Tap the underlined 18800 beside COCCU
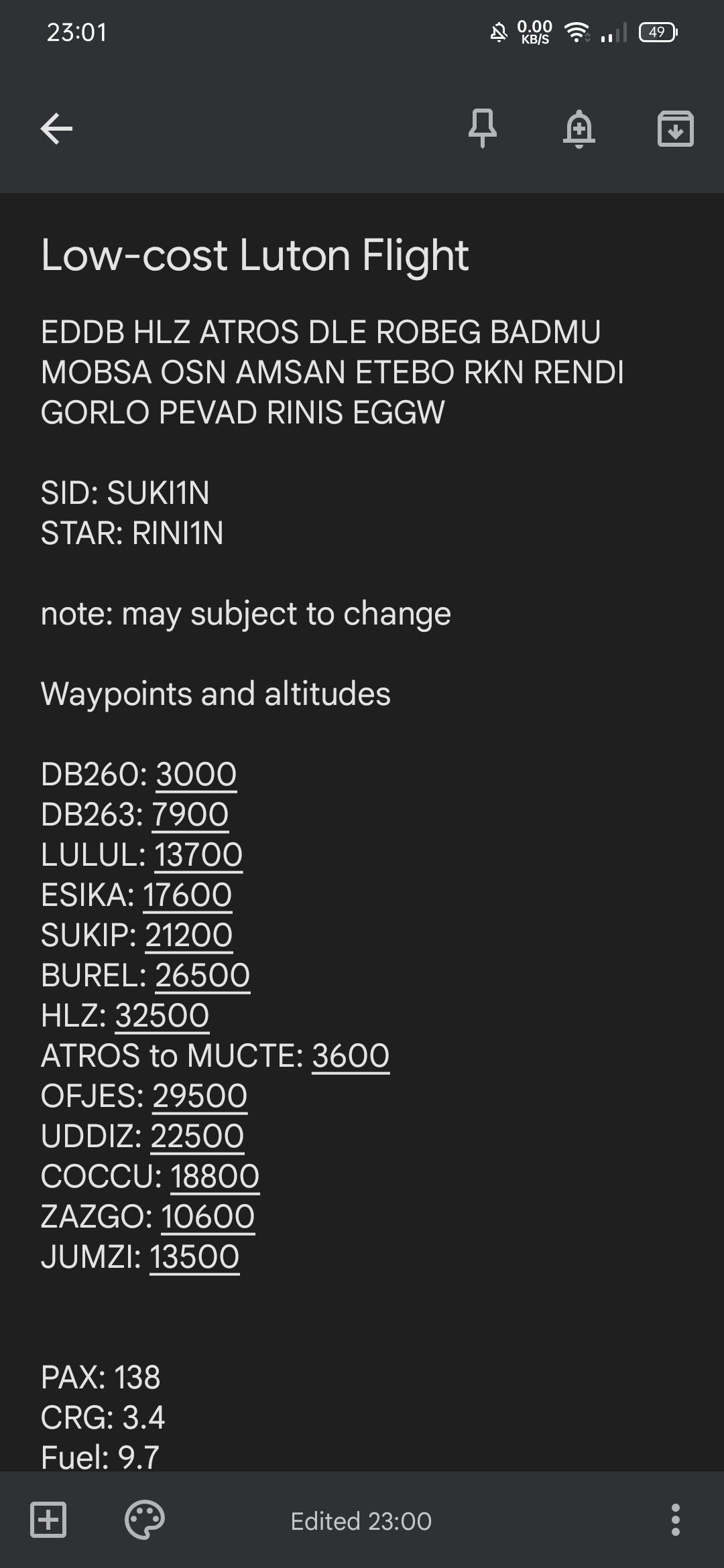Screen dimensions: 724x1568 [215, 1177]
